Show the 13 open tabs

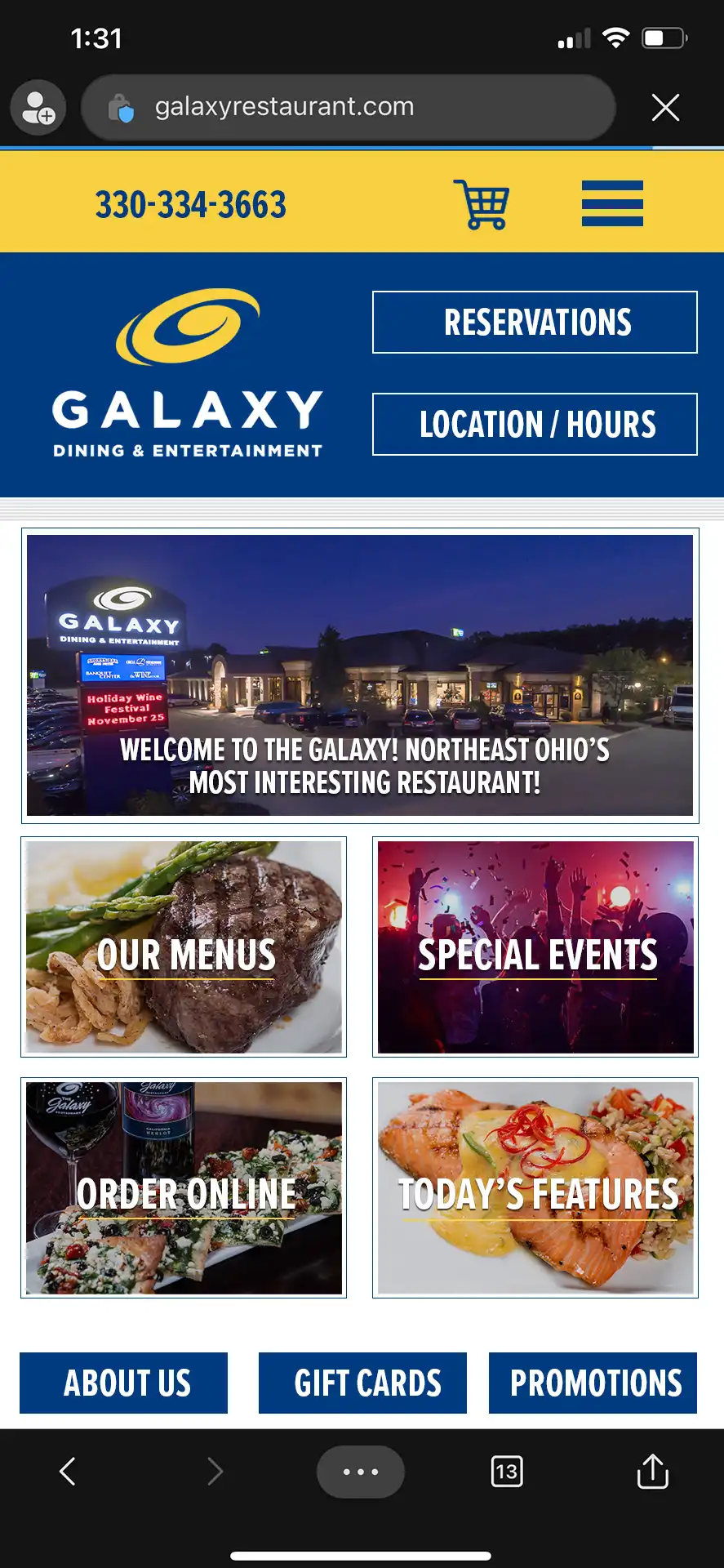(x=506, y=1472)
